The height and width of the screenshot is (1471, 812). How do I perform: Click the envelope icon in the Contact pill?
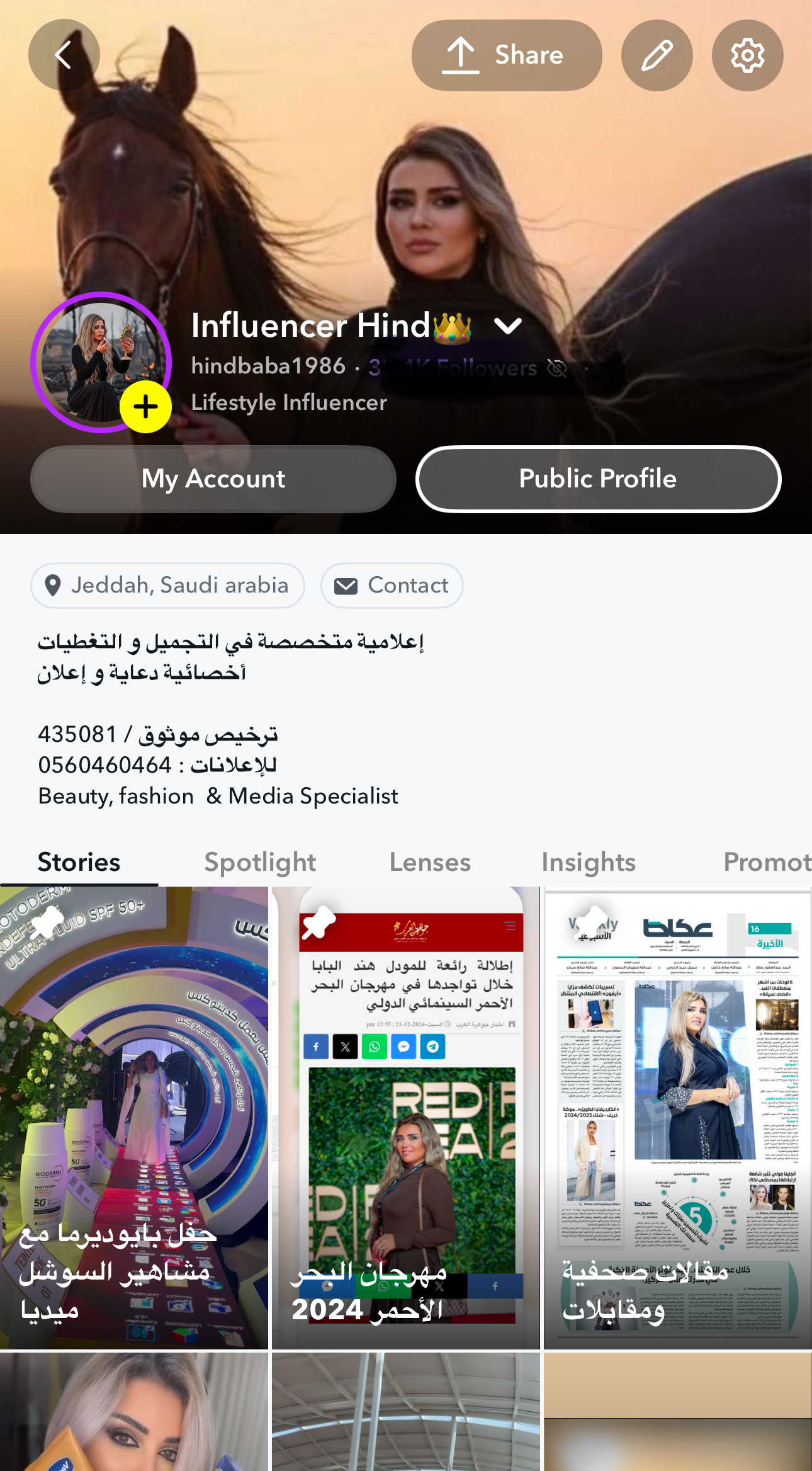347,585
